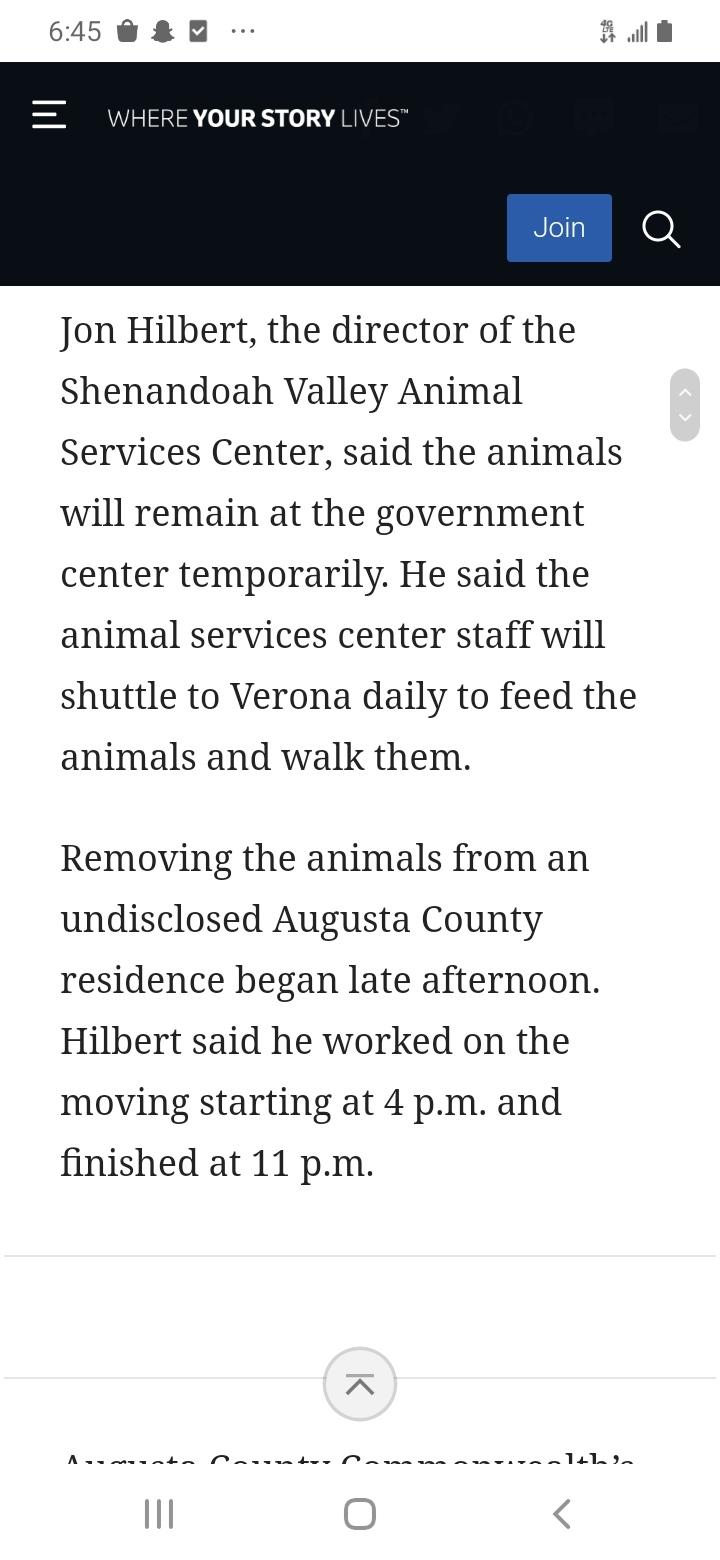Viewport: 720px width, 1560px height.
Task: Go to the phone home screen
Action: [x=360, y=1513]
